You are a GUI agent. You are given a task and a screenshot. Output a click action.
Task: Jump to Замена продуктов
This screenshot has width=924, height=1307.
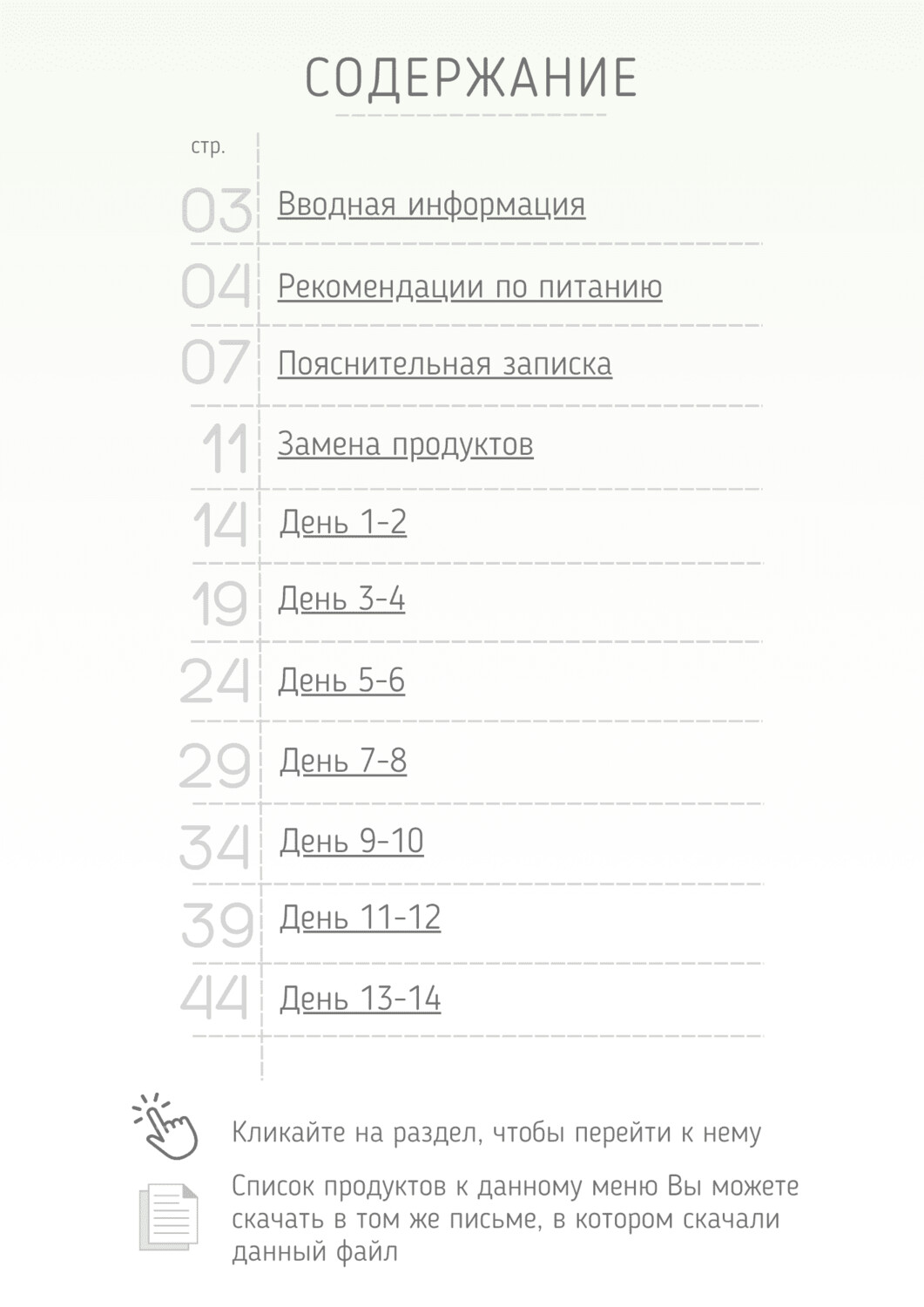coord(405,444)
